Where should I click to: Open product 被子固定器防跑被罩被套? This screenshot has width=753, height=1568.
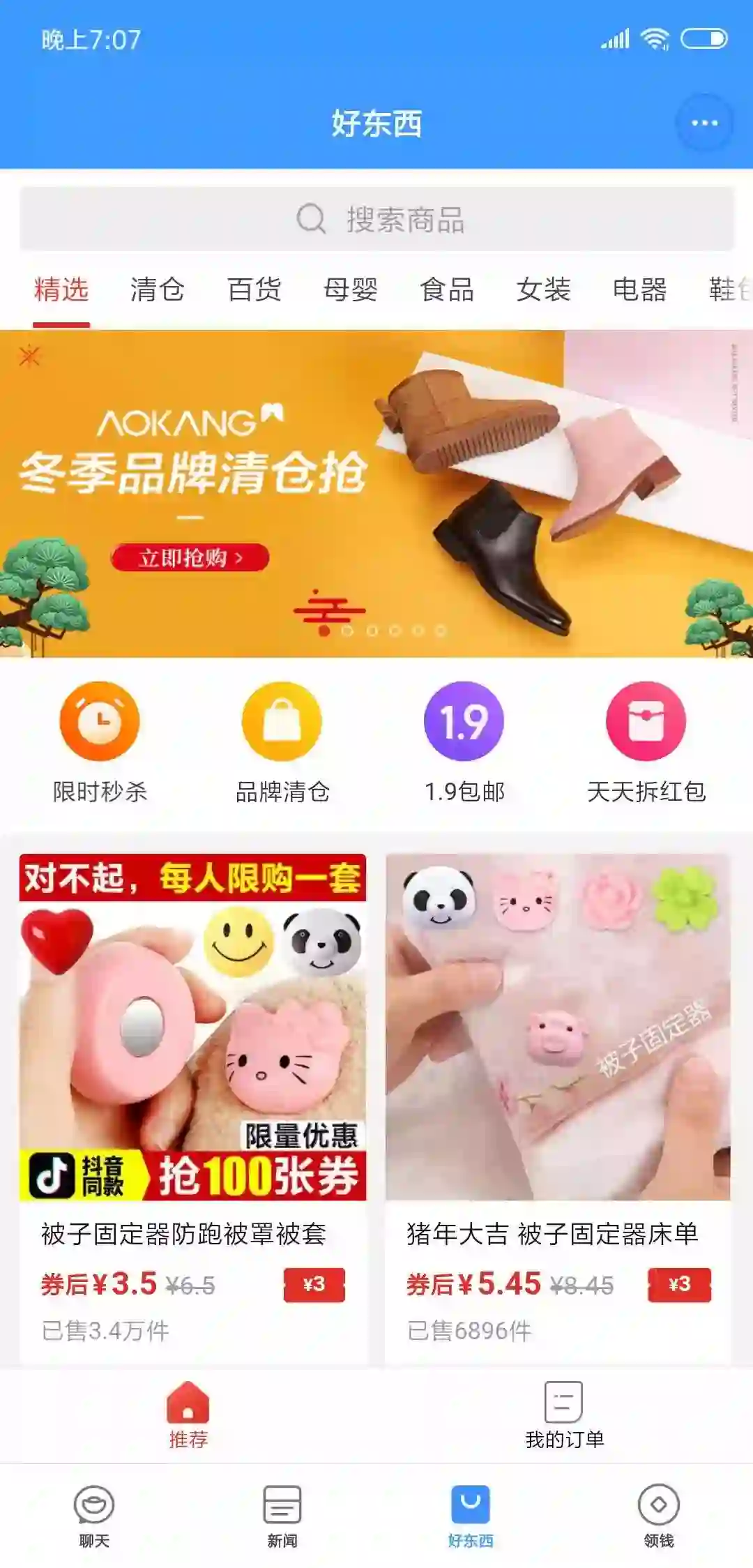pos(193,1109)
